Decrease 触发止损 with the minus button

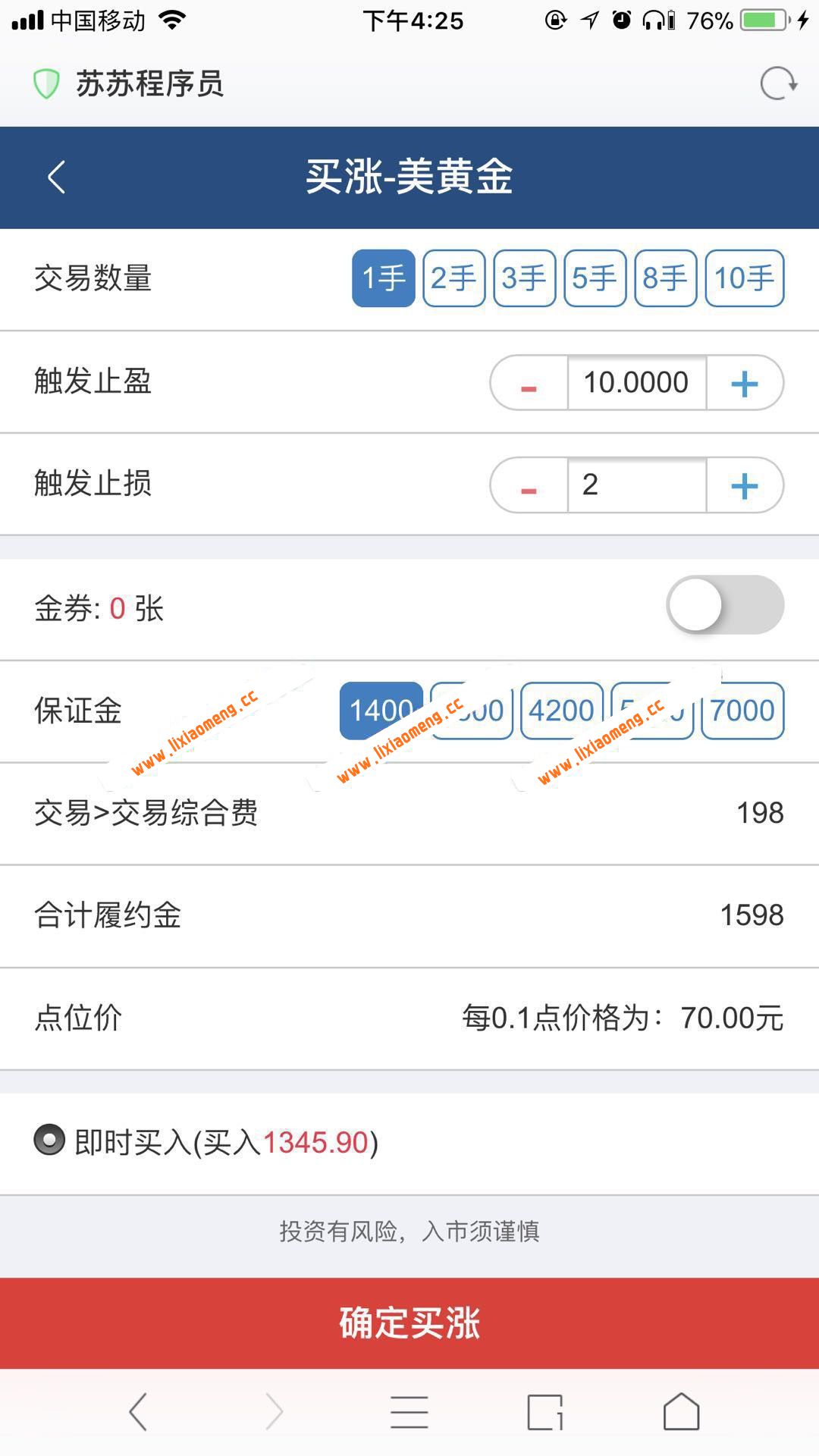529,485
